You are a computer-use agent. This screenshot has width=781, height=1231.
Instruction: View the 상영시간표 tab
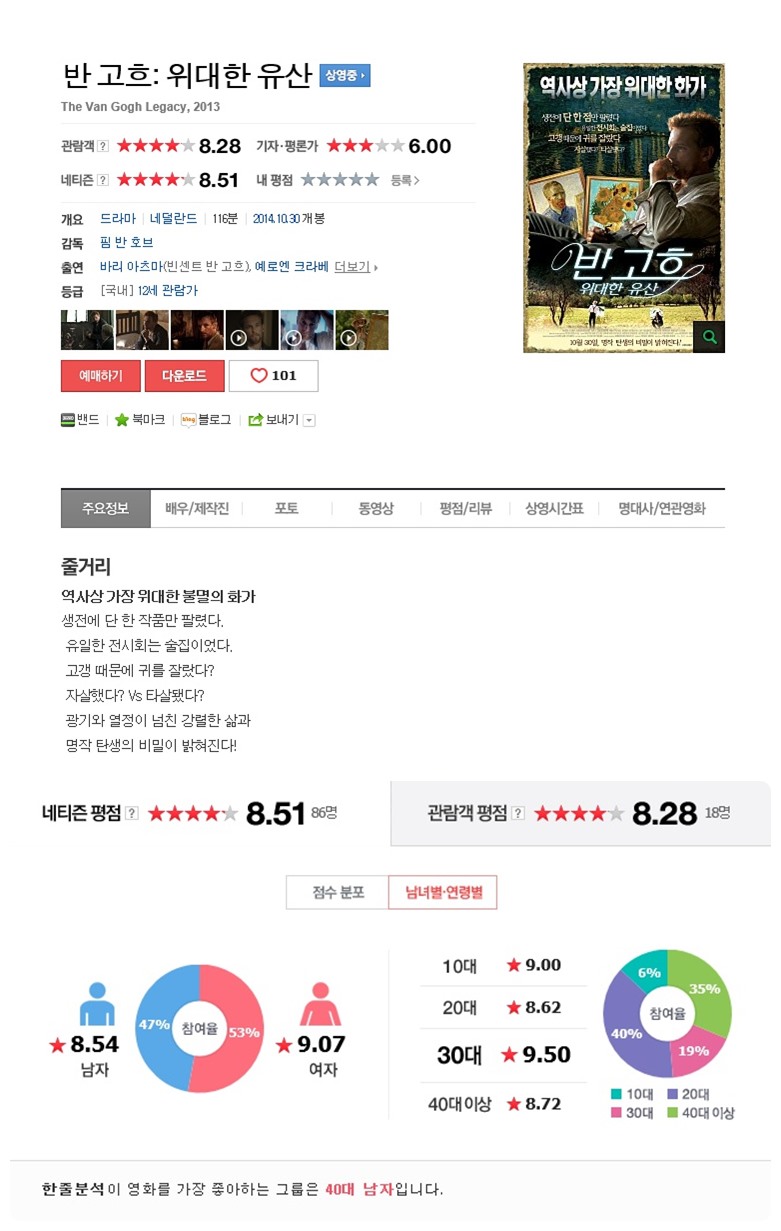point(554,508)
